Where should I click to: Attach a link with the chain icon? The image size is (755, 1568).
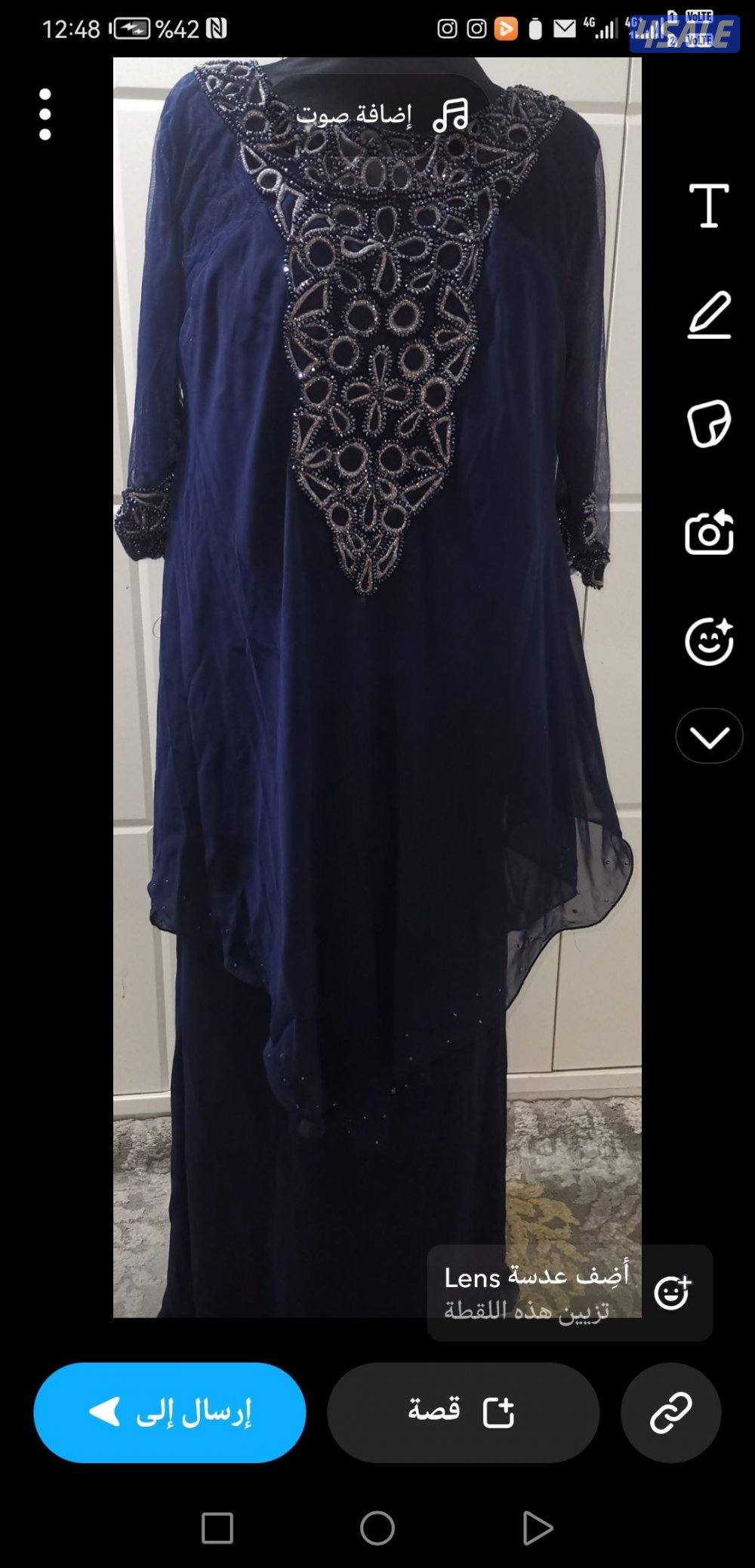coord(670,1412)
